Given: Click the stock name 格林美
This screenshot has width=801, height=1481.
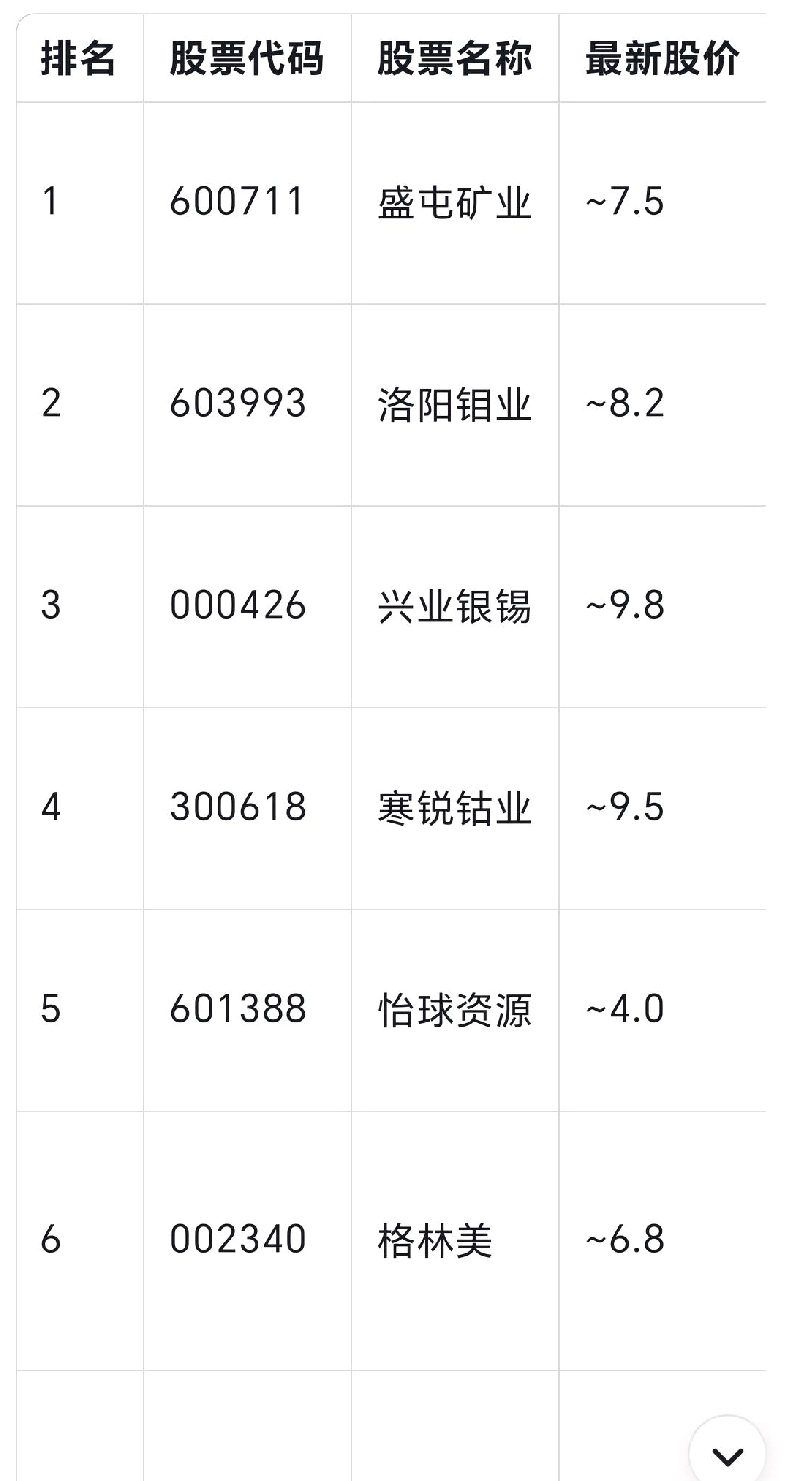Looking at the screenshot, I should pyautogui.click(x=444, y=1239).
